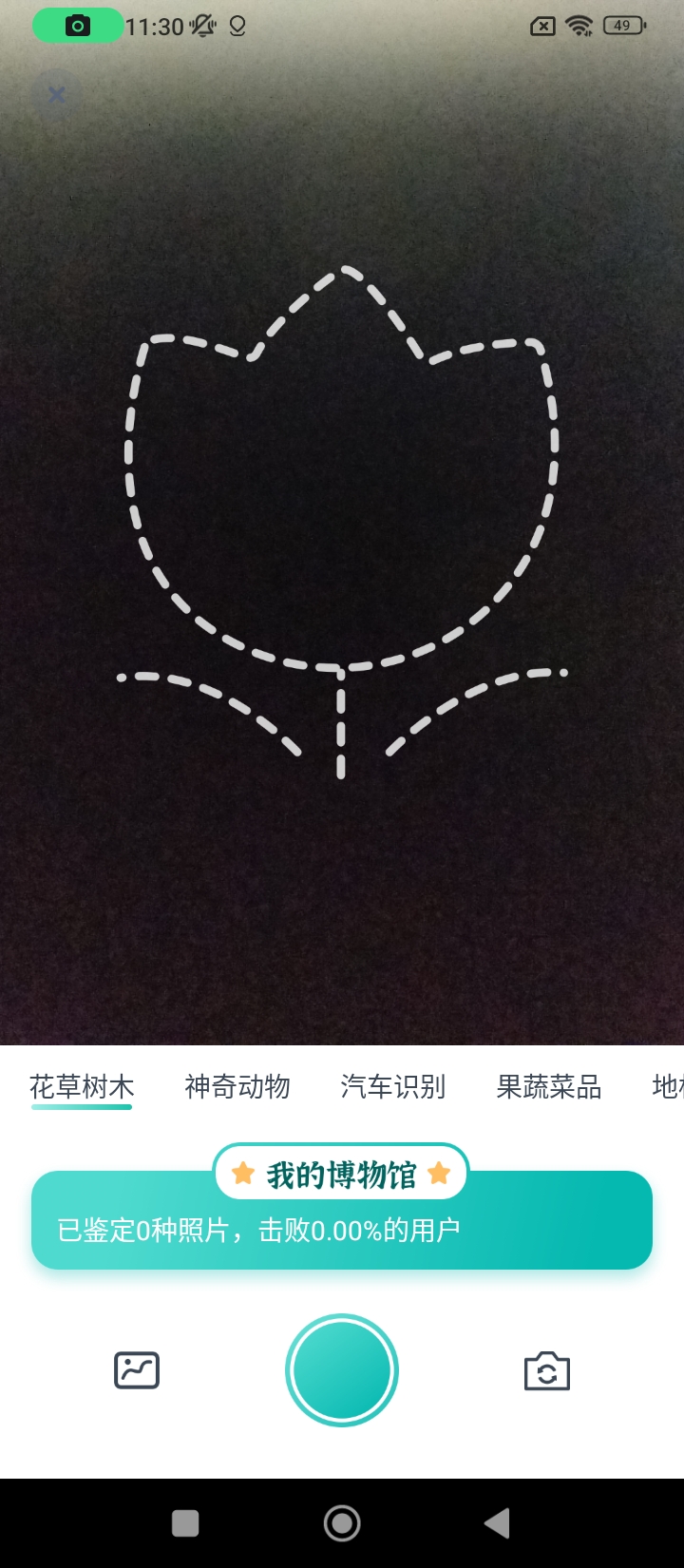This screenshot has width=684, height=1568.
Task: Close the camera identification screen
Action: click(57, 95)
